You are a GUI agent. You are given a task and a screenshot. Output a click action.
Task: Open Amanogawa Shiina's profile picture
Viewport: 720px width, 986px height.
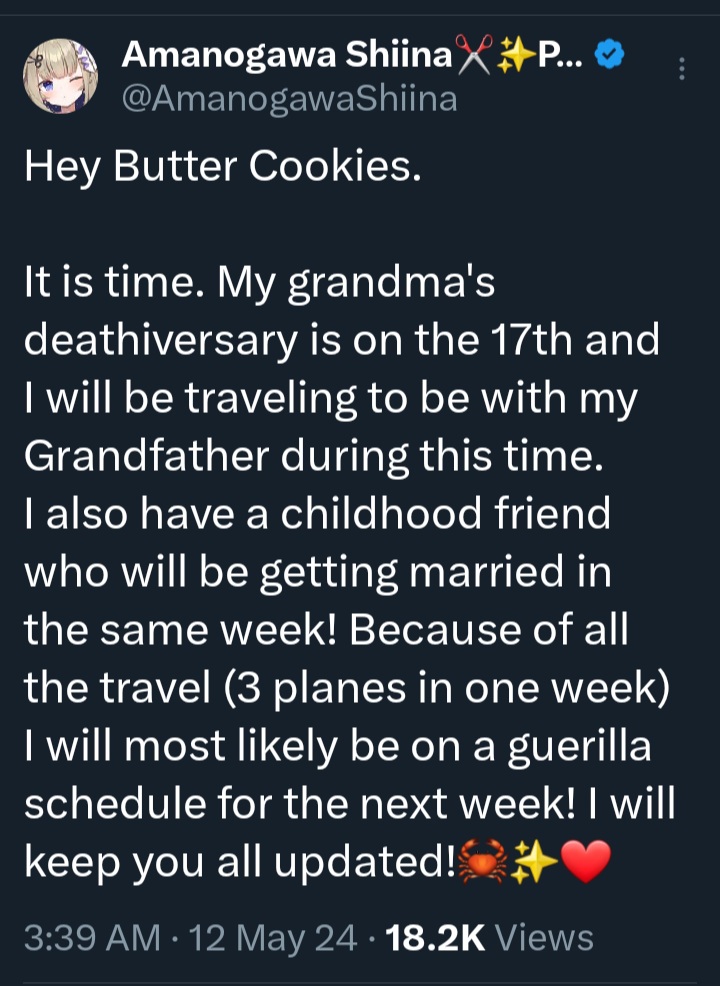point(59,76)
